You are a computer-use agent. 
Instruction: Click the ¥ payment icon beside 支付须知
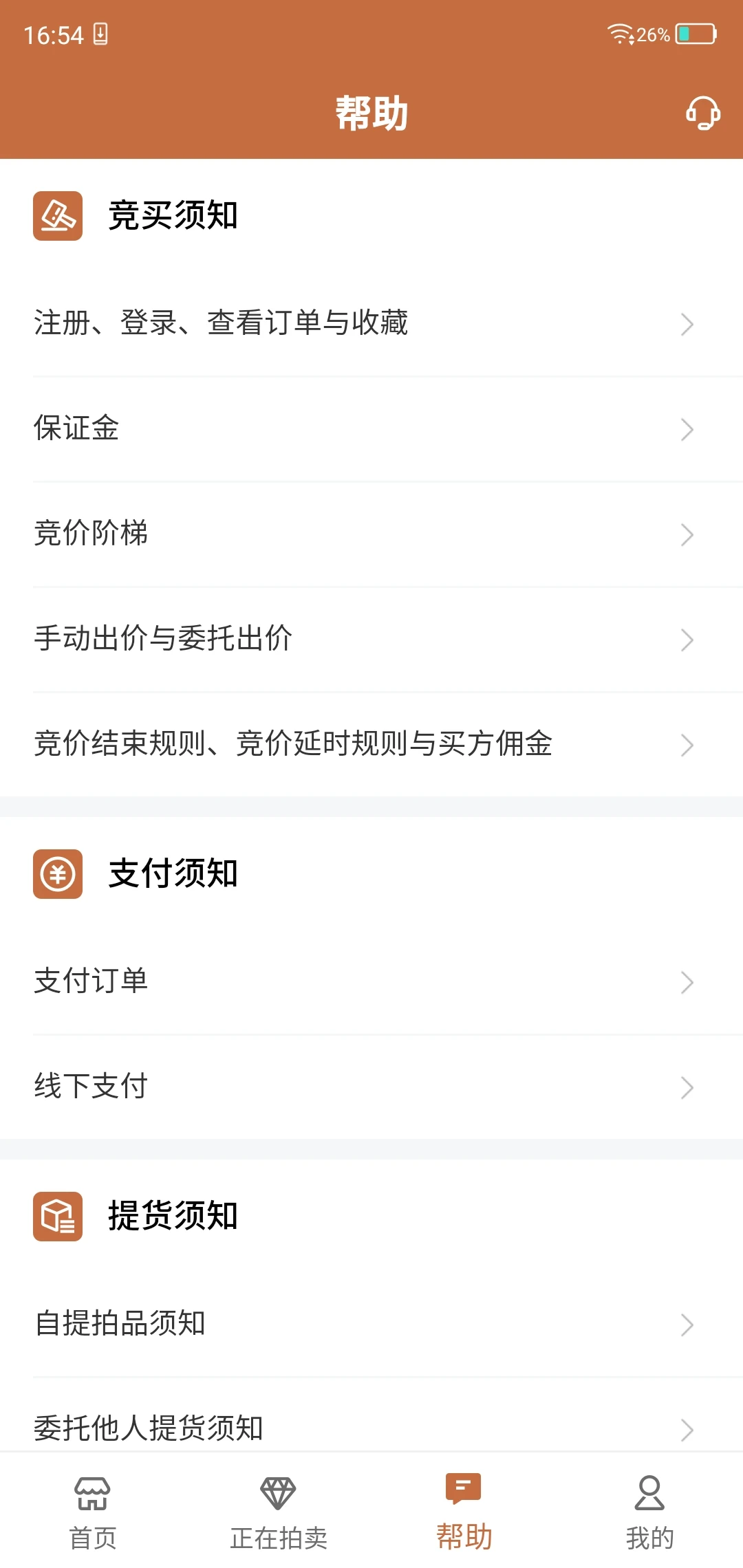pyautogui.click(x=58, y=874)
